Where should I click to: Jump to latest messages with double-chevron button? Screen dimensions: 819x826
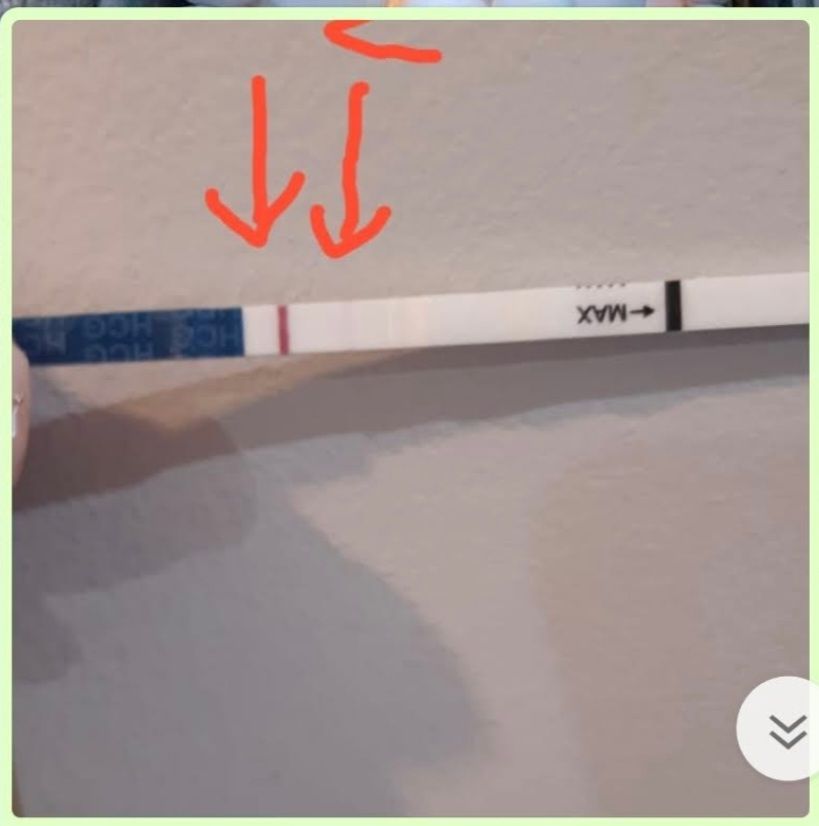coord(787,729)
